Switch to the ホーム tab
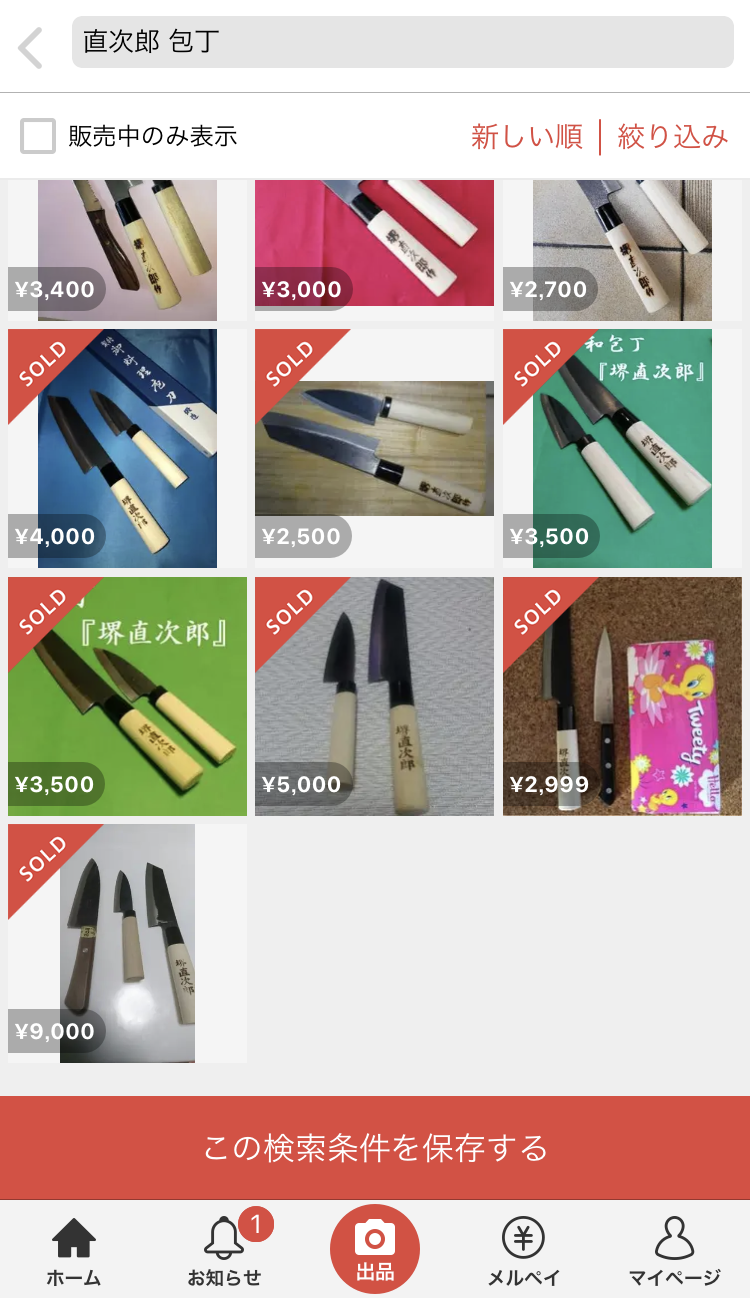 point(74,1251)
